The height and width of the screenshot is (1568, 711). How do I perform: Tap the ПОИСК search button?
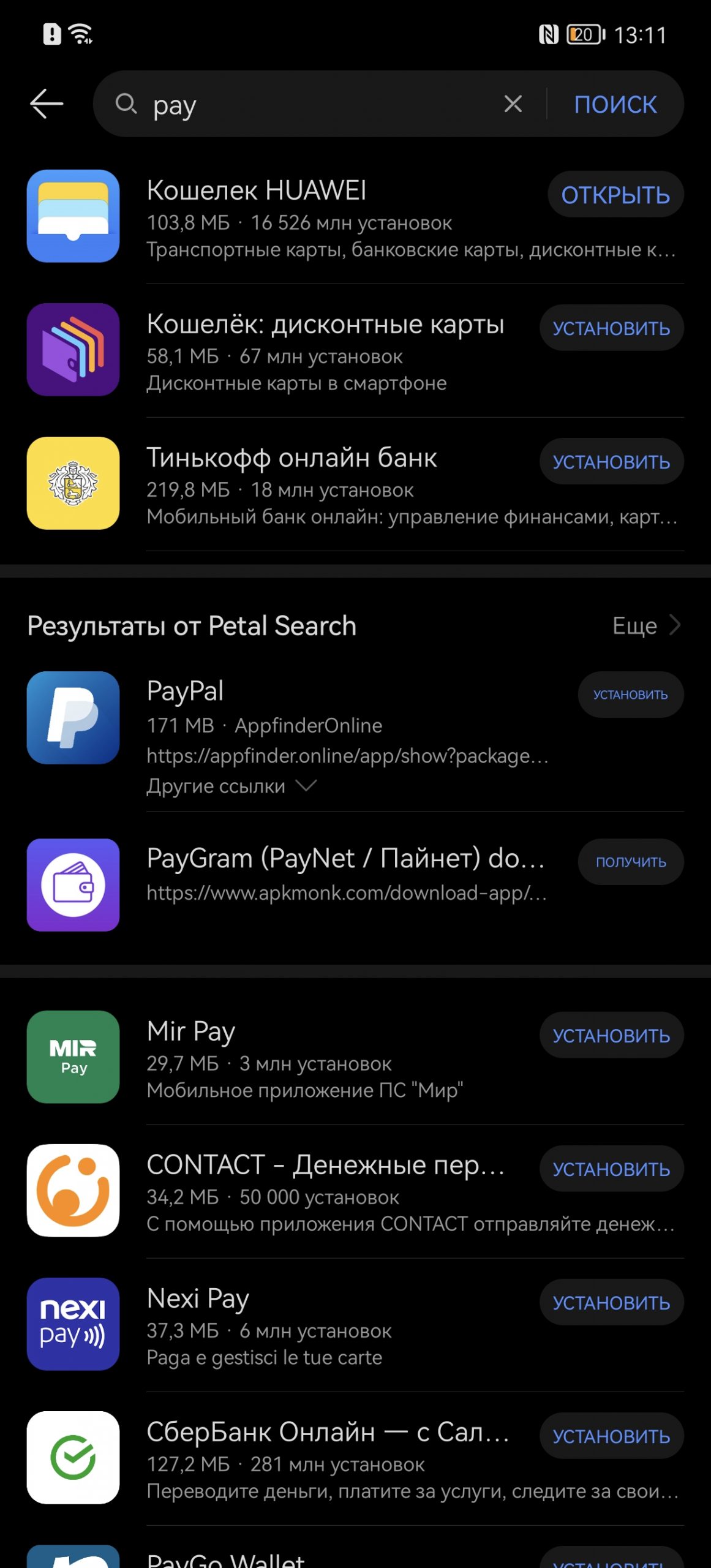pos(615,104)
